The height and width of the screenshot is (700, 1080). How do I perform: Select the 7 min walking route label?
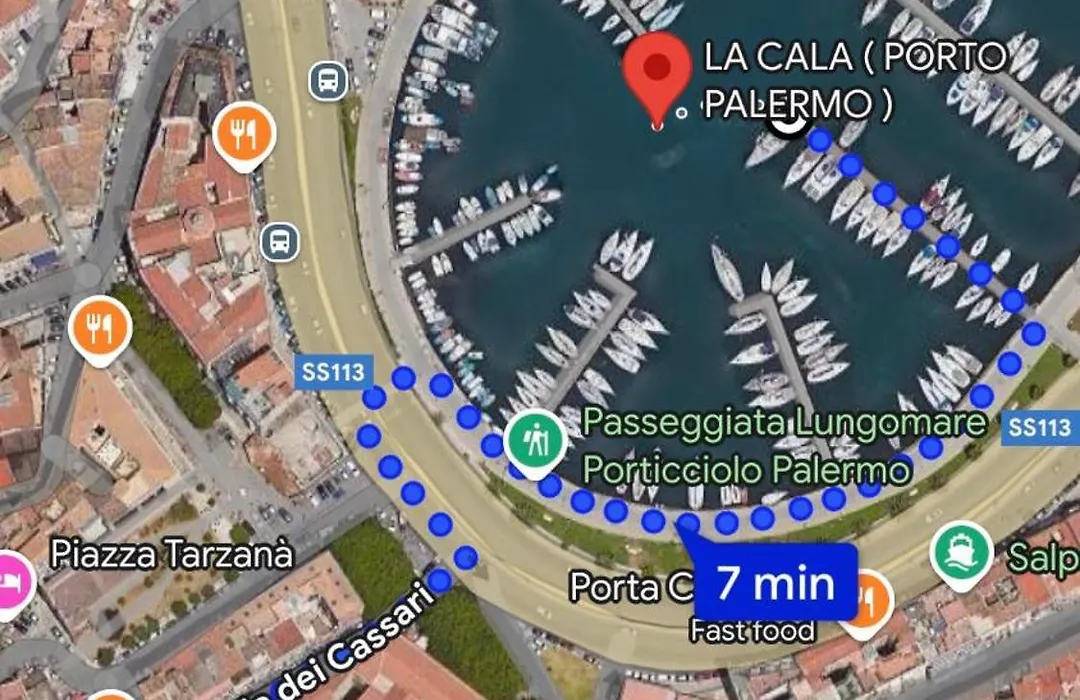tap(776, 583)
